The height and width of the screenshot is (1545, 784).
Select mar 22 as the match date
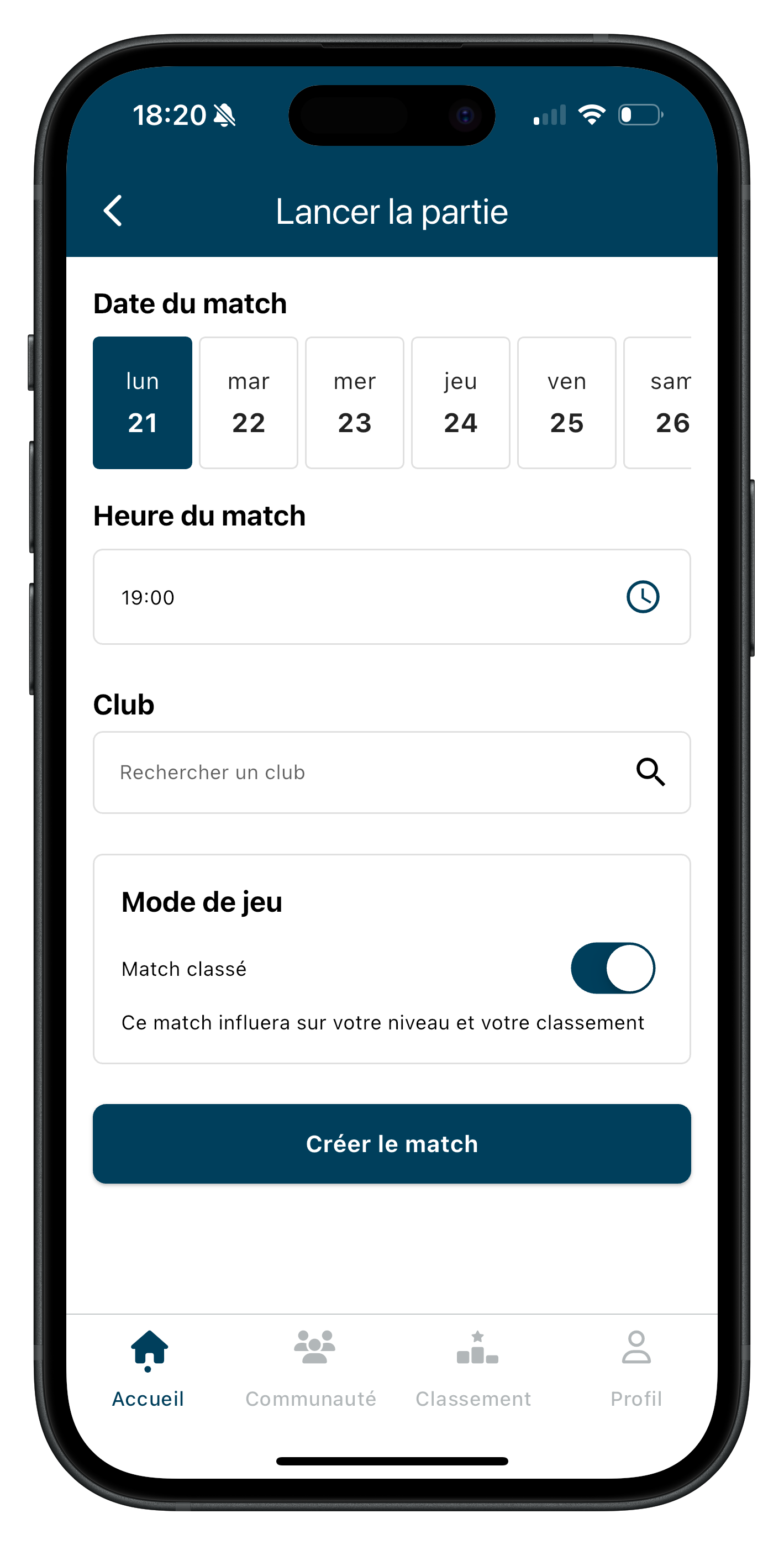click(x=248, y=402)
